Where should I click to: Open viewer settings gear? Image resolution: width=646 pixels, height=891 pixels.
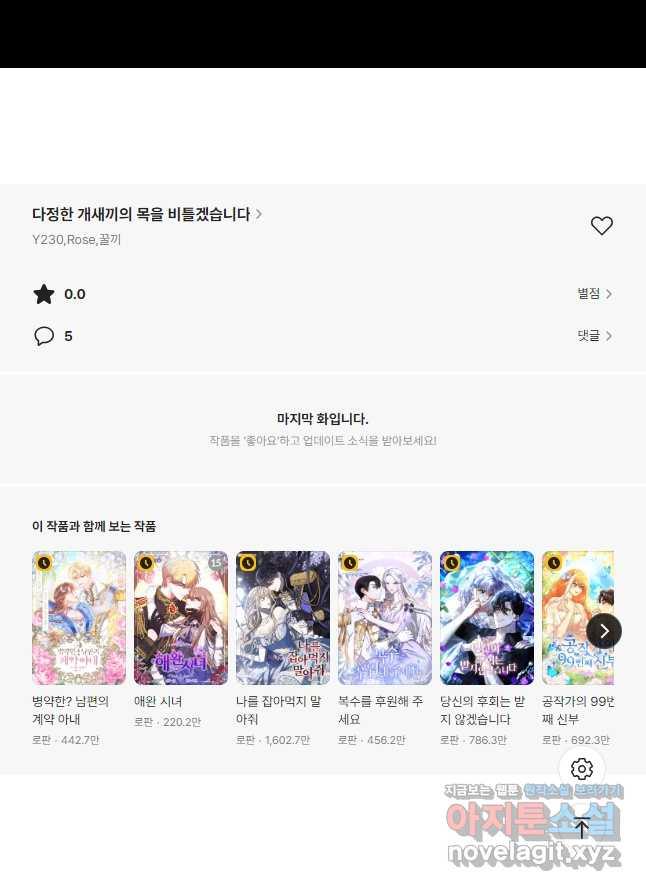click(x=582, y=769)
